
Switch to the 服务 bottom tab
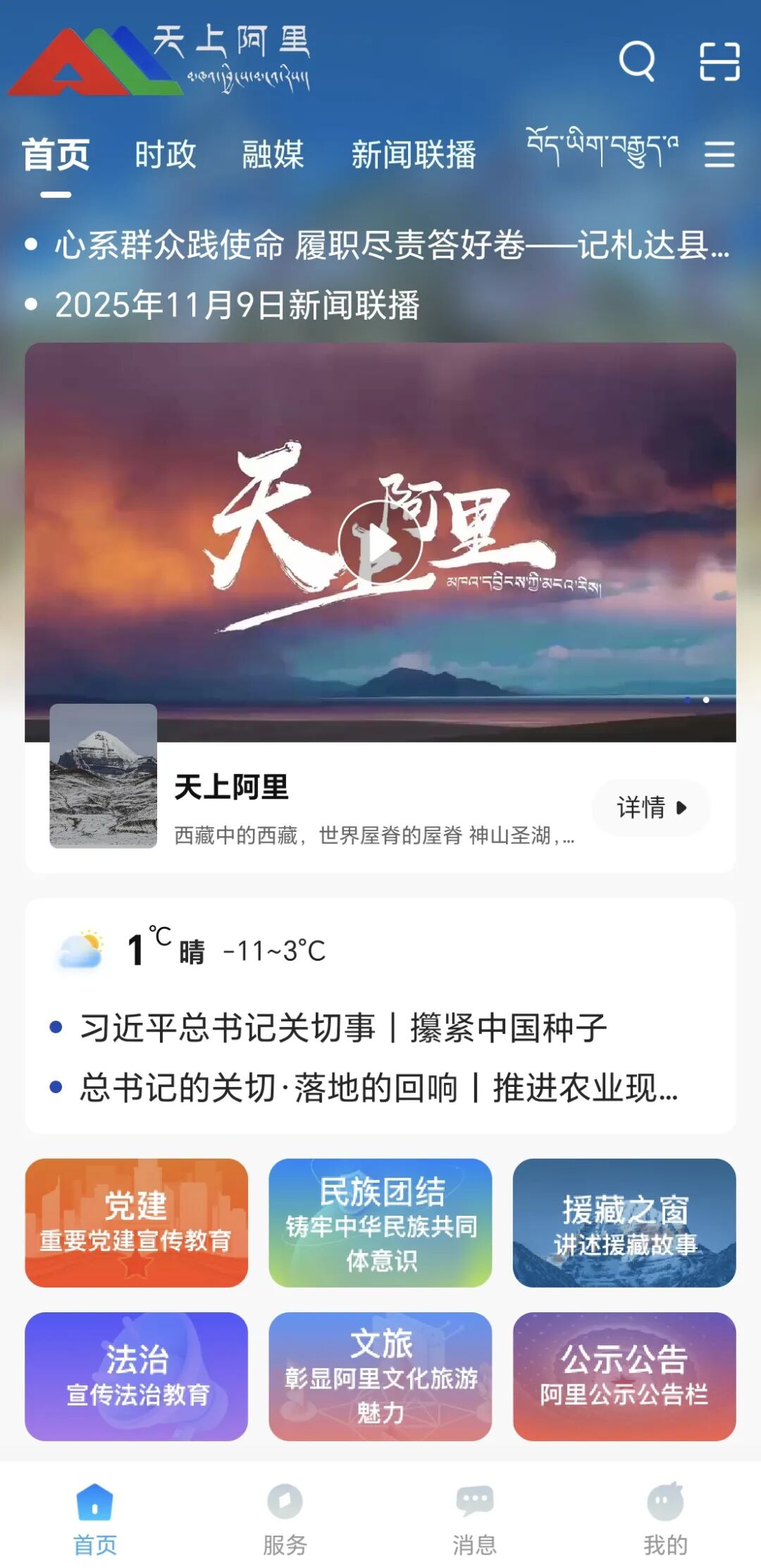(x=285, y=1518)
